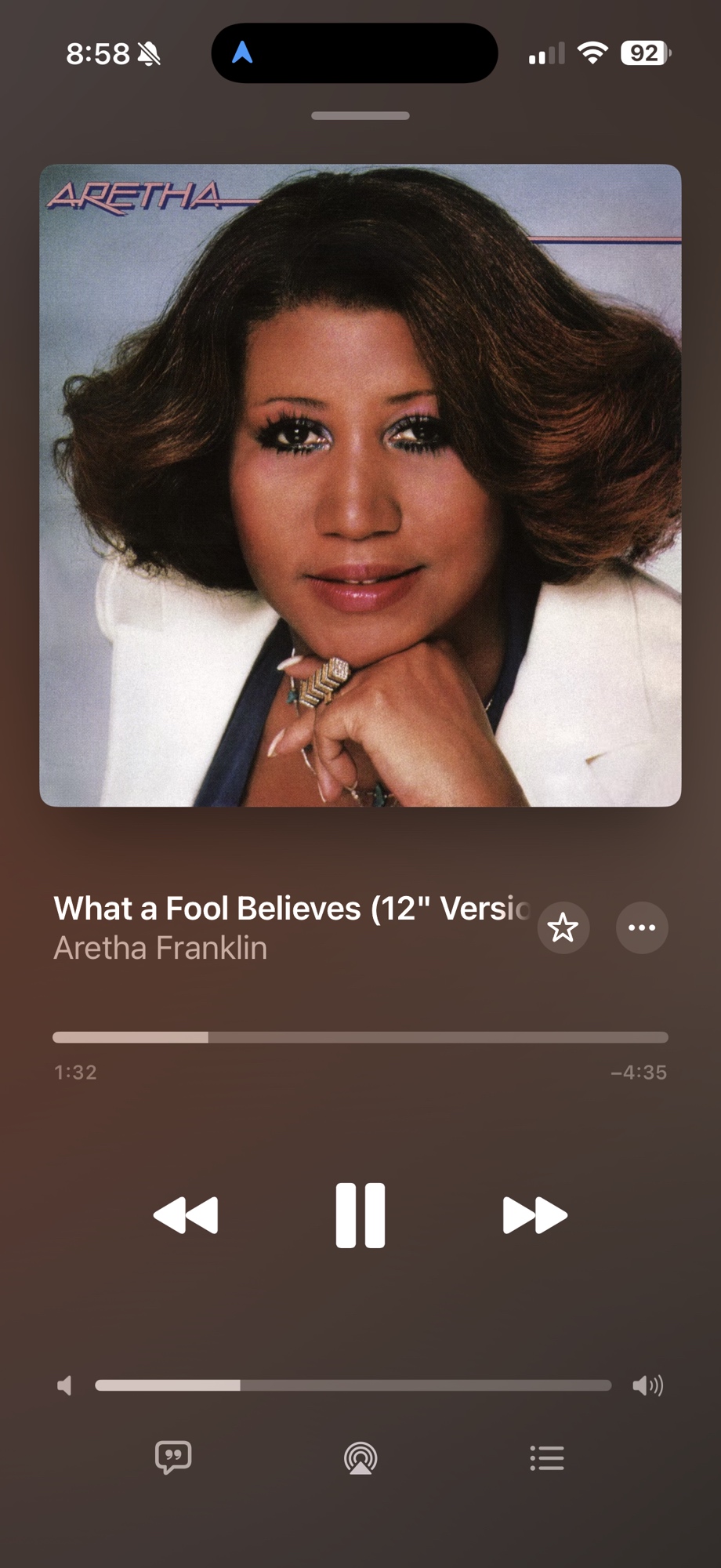Screen dimensions: 721x1568
Task: Tap the grabber handle to minimize player
Action: point(360,116)
